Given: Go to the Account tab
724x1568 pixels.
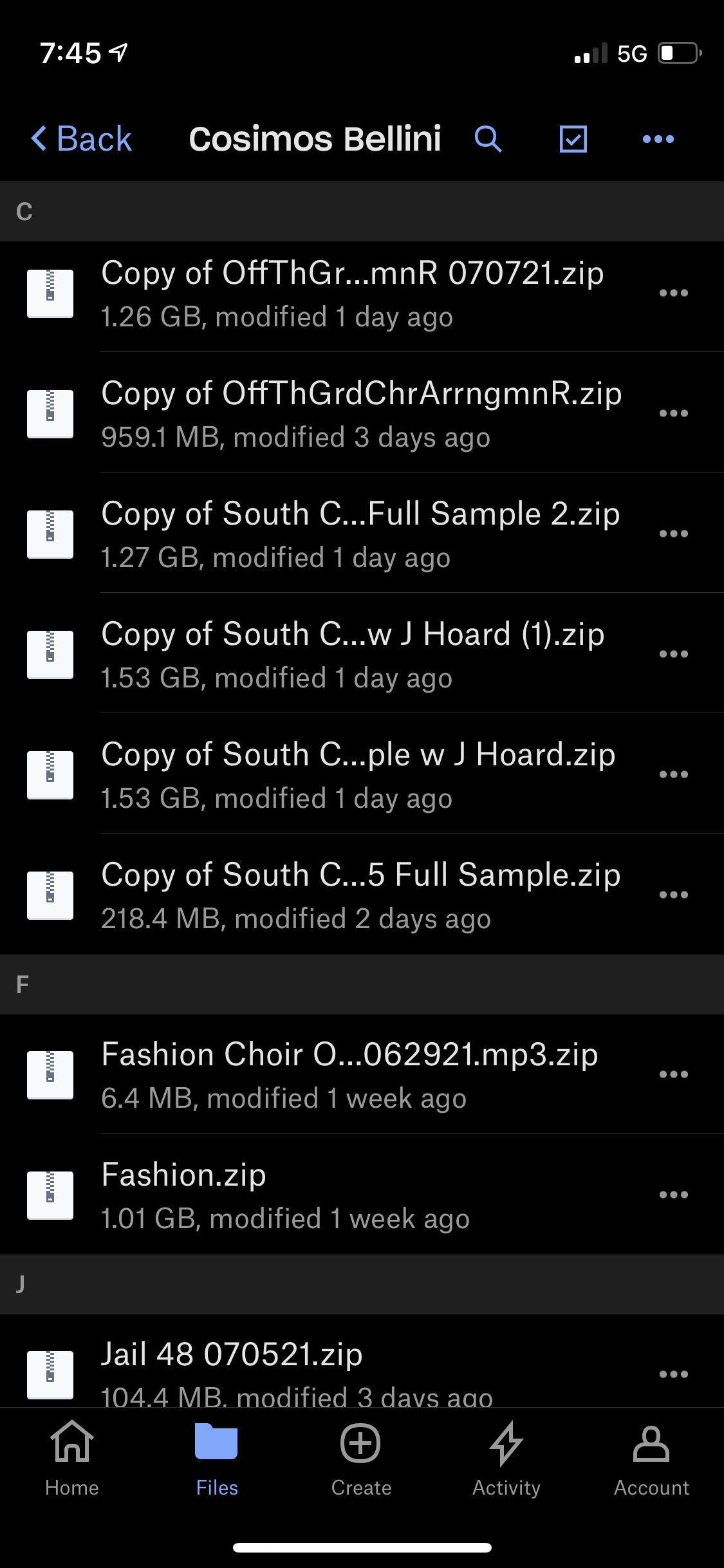Looking at the screenshot, I should point(651,1459).
